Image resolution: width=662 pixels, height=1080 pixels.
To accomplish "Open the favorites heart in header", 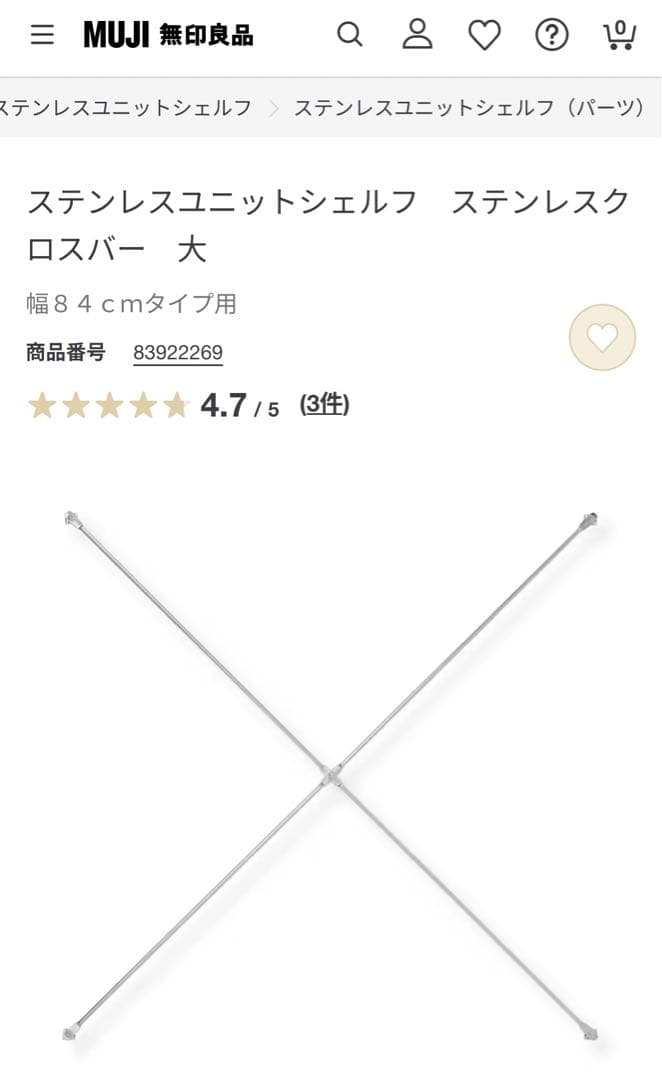I will [x=484, y=36].
